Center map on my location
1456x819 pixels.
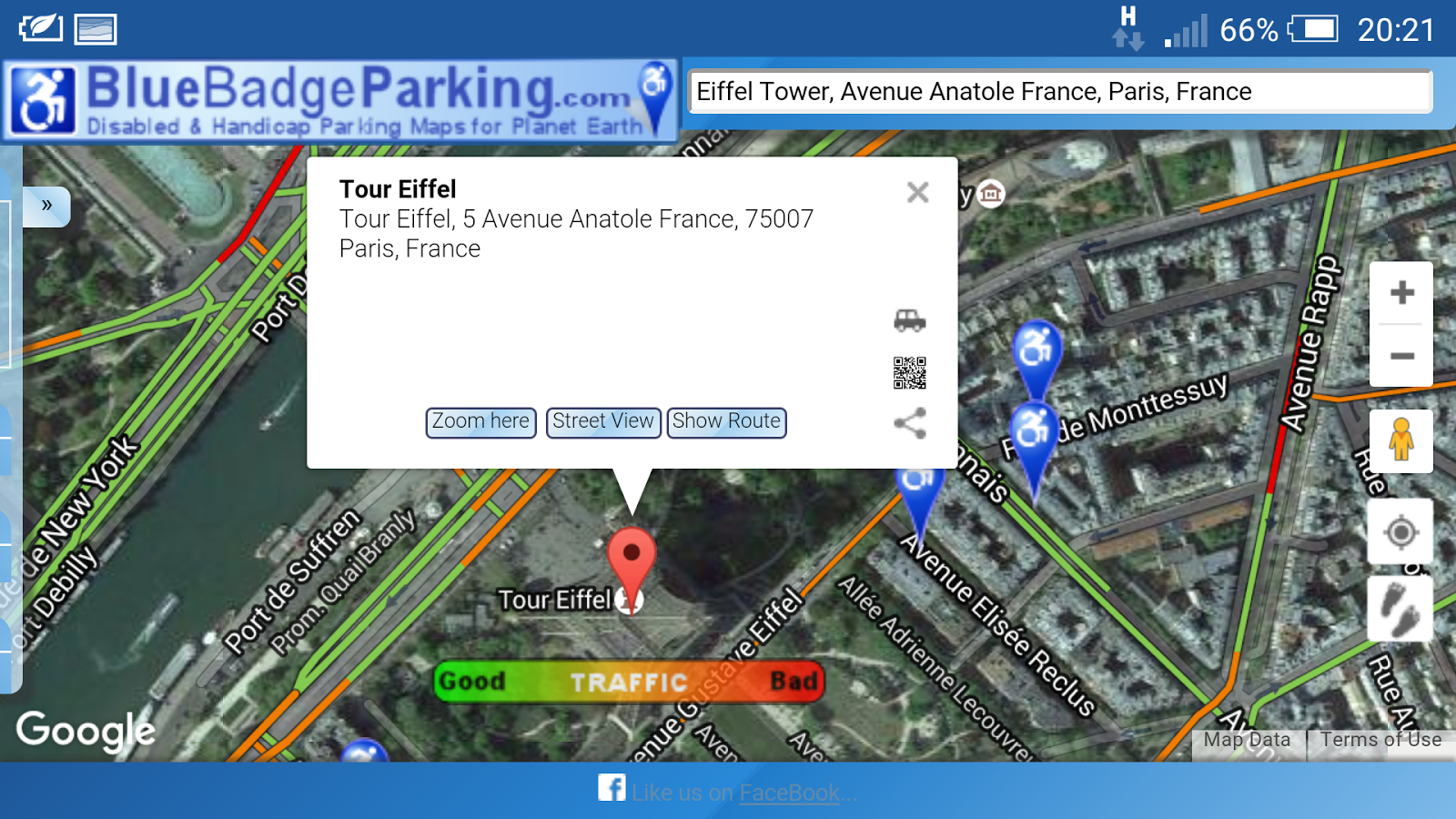coord(1400,531)
